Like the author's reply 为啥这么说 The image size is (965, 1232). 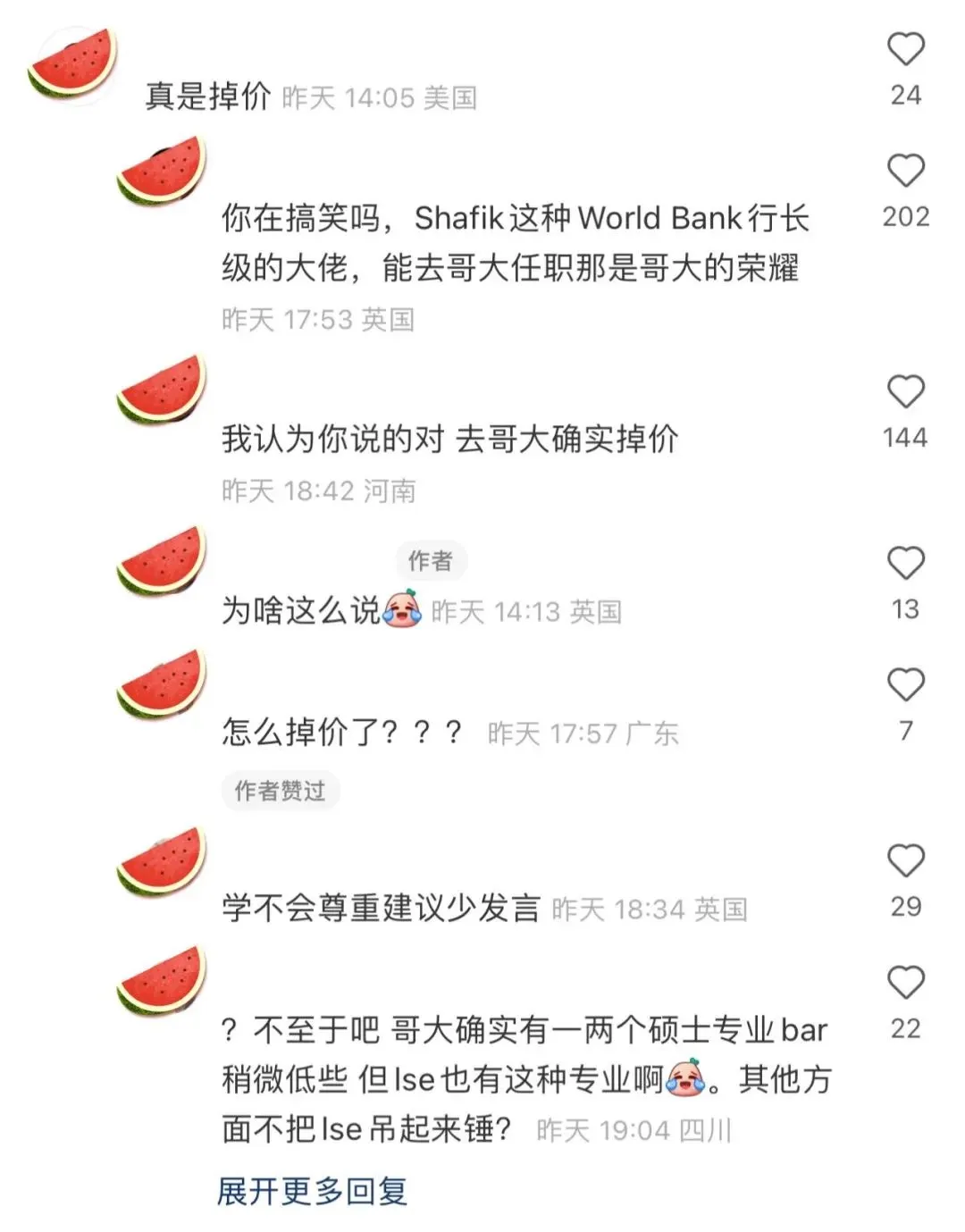(x=905, y=563)
